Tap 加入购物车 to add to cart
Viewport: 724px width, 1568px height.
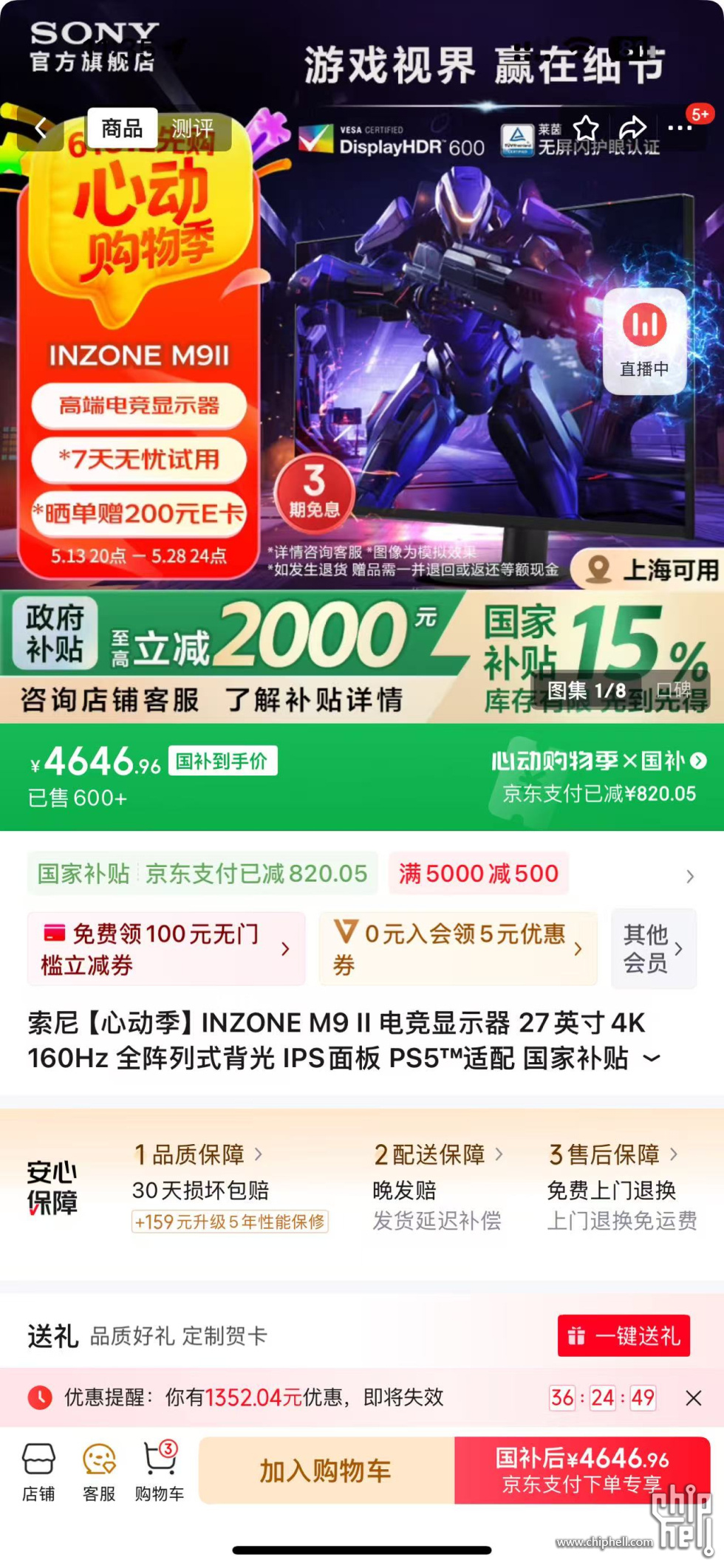tap(326, 1471)
